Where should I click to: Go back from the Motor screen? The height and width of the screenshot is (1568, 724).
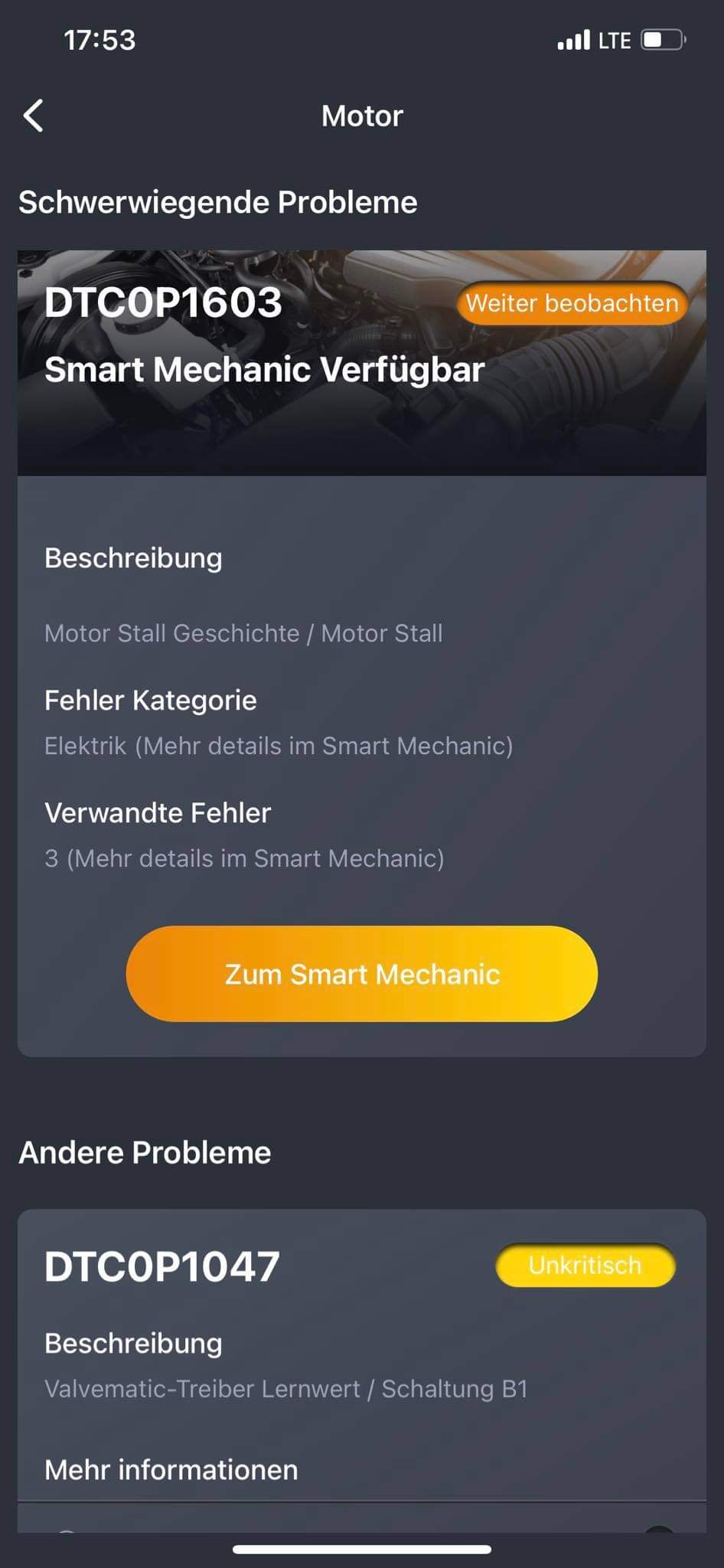(x=34, y=116)
